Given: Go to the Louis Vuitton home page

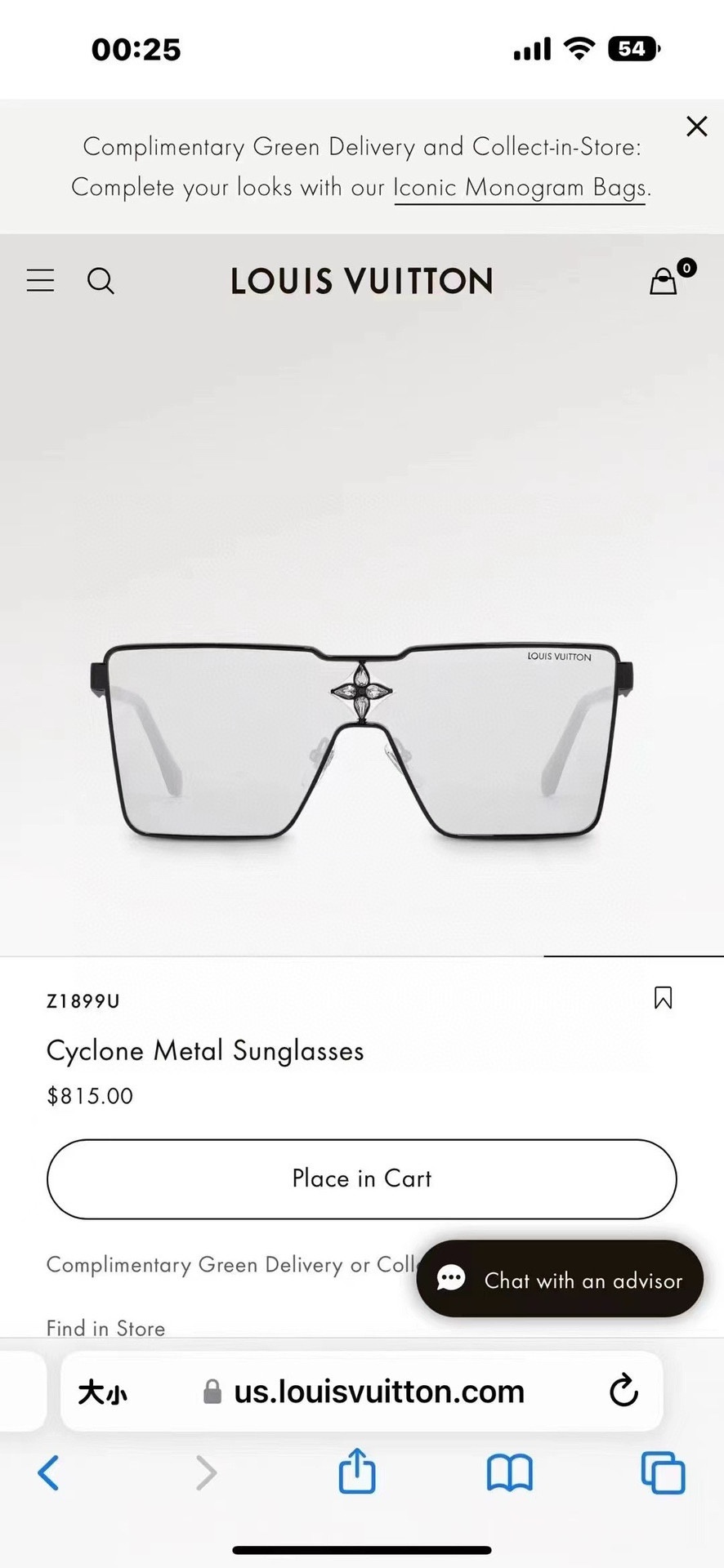Looking at the screenshot, I should coord(361,281).
